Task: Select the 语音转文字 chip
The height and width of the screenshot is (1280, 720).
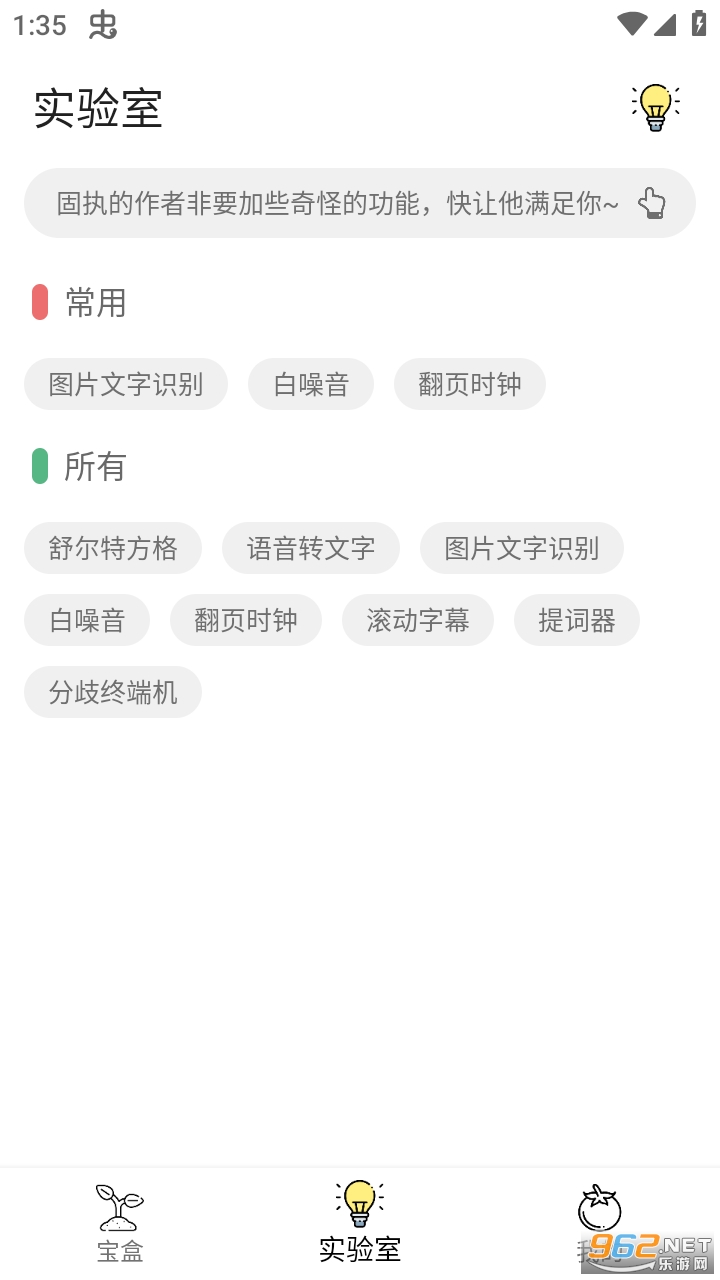Action: pyautogui.click(x=311, y=548)
